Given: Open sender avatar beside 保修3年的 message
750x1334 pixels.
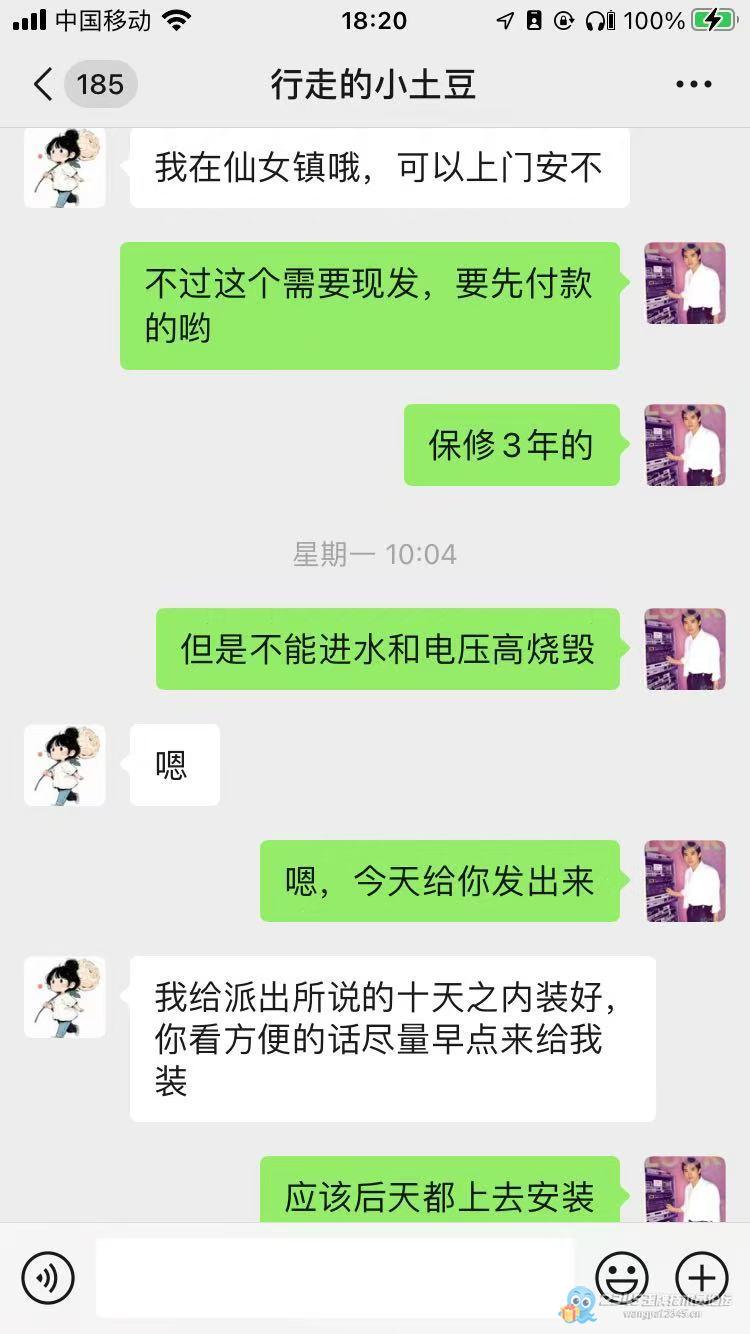Looking at the screenshot, I should click(x=685, y=445).
